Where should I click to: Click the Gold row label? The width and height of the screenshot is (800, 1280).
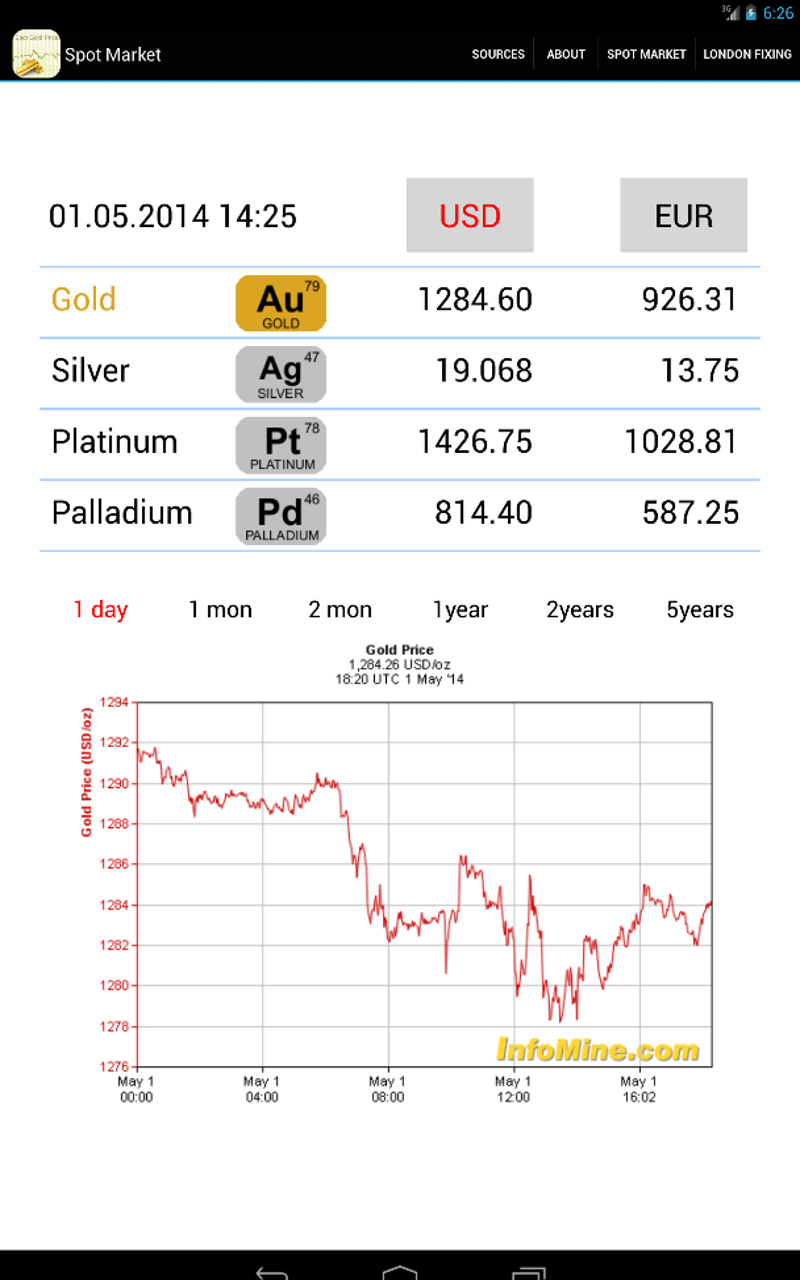[x=83, y=299]
